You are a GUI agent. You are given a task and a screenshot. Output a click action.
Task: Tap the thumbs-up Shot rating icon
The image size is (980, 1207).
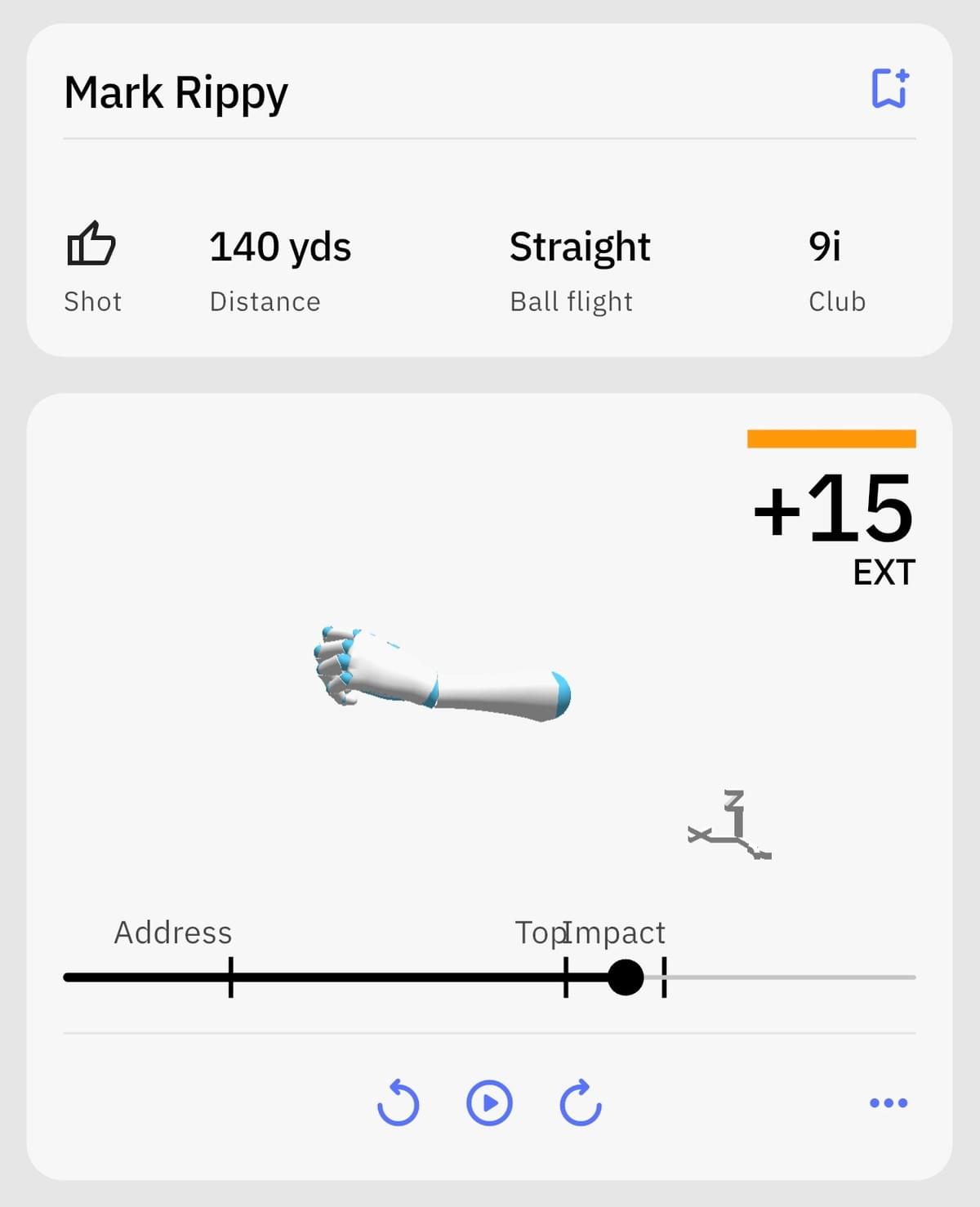click(x=91, y=244)
